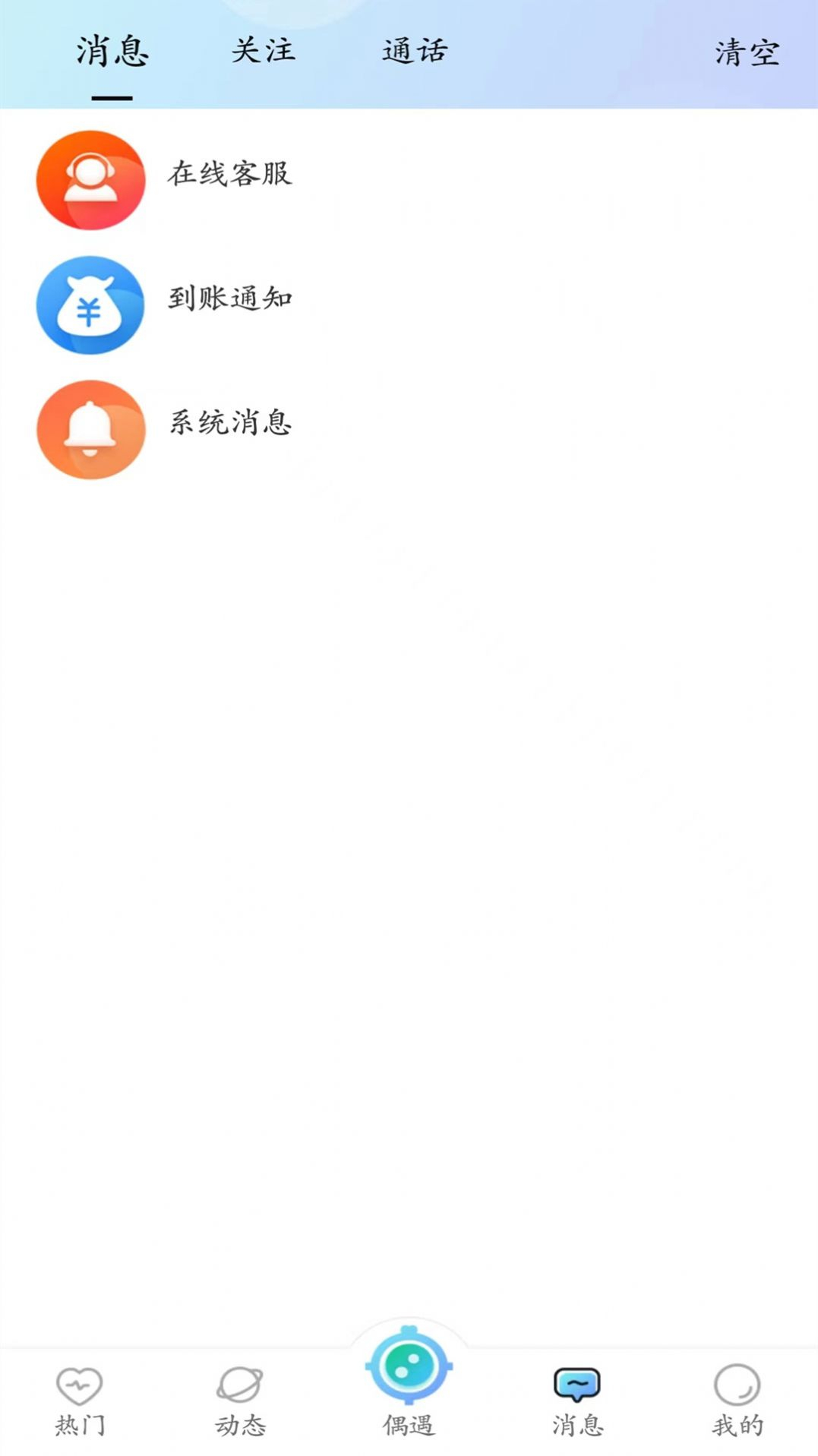Click the 清空 clear button
Viewport: 818px width, 1456px height.
tap(747, 52)
